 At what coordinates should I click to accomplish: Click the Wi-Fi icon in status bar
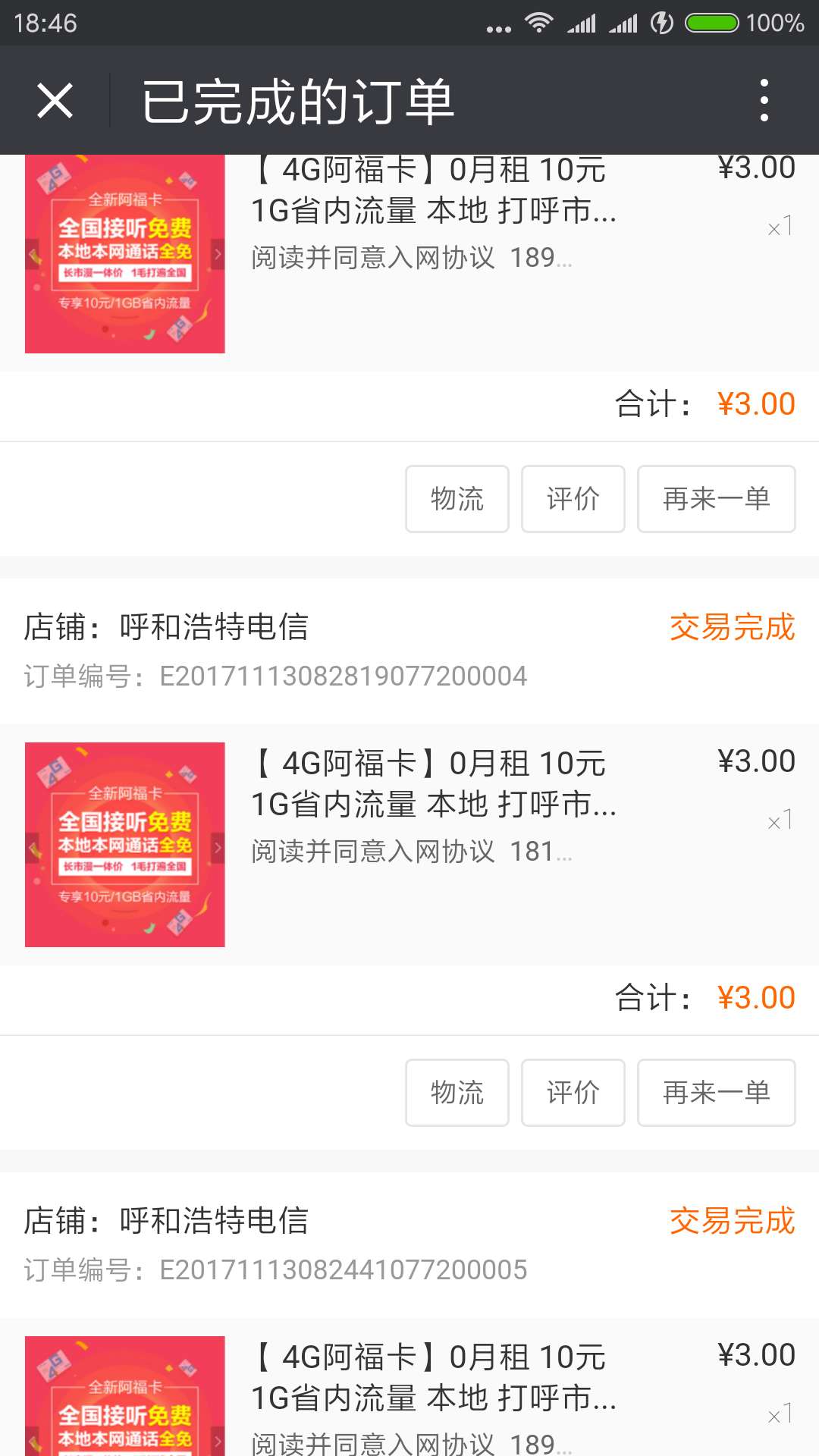pyautogui.click(x=541, y=23)
